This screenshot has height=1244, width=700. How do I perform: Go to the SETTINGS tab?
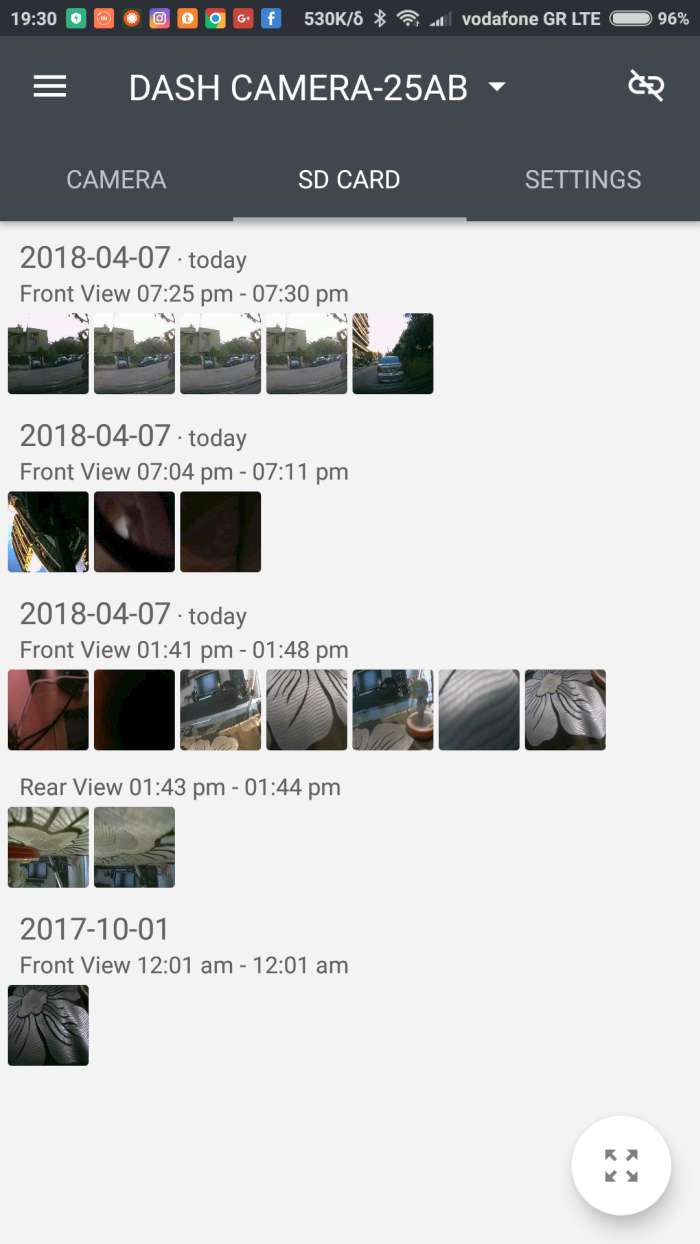click(x=583, y=180)
